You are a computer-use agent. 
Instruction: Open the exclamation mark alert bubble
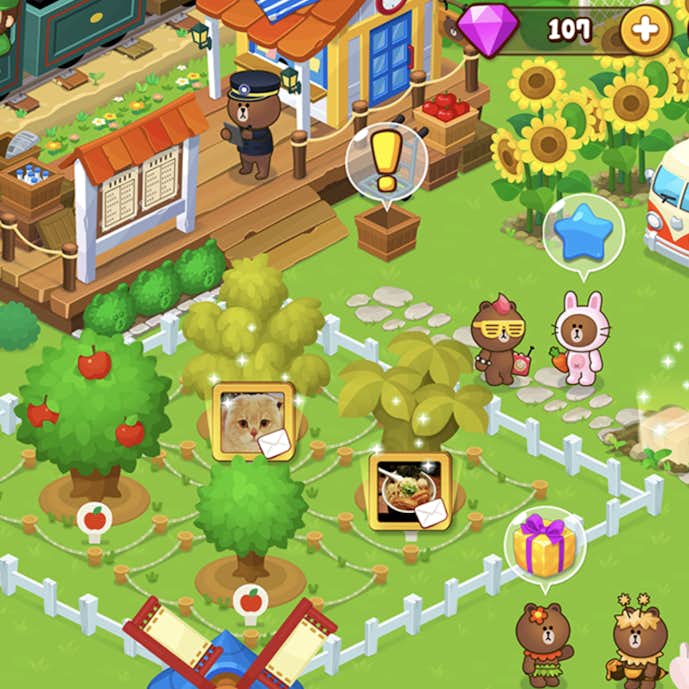[386, 162]
